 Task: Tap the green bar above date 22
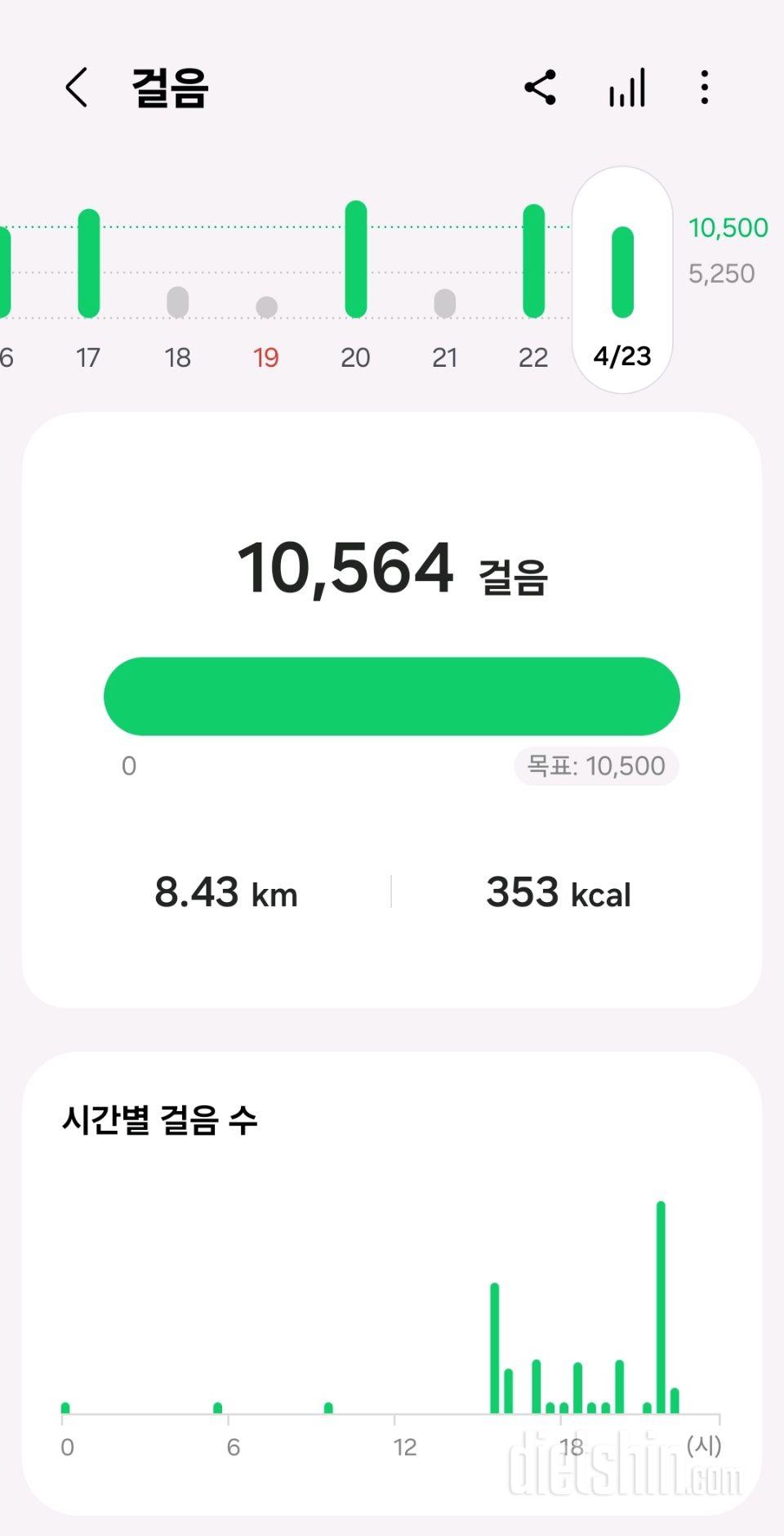[533, 260]
